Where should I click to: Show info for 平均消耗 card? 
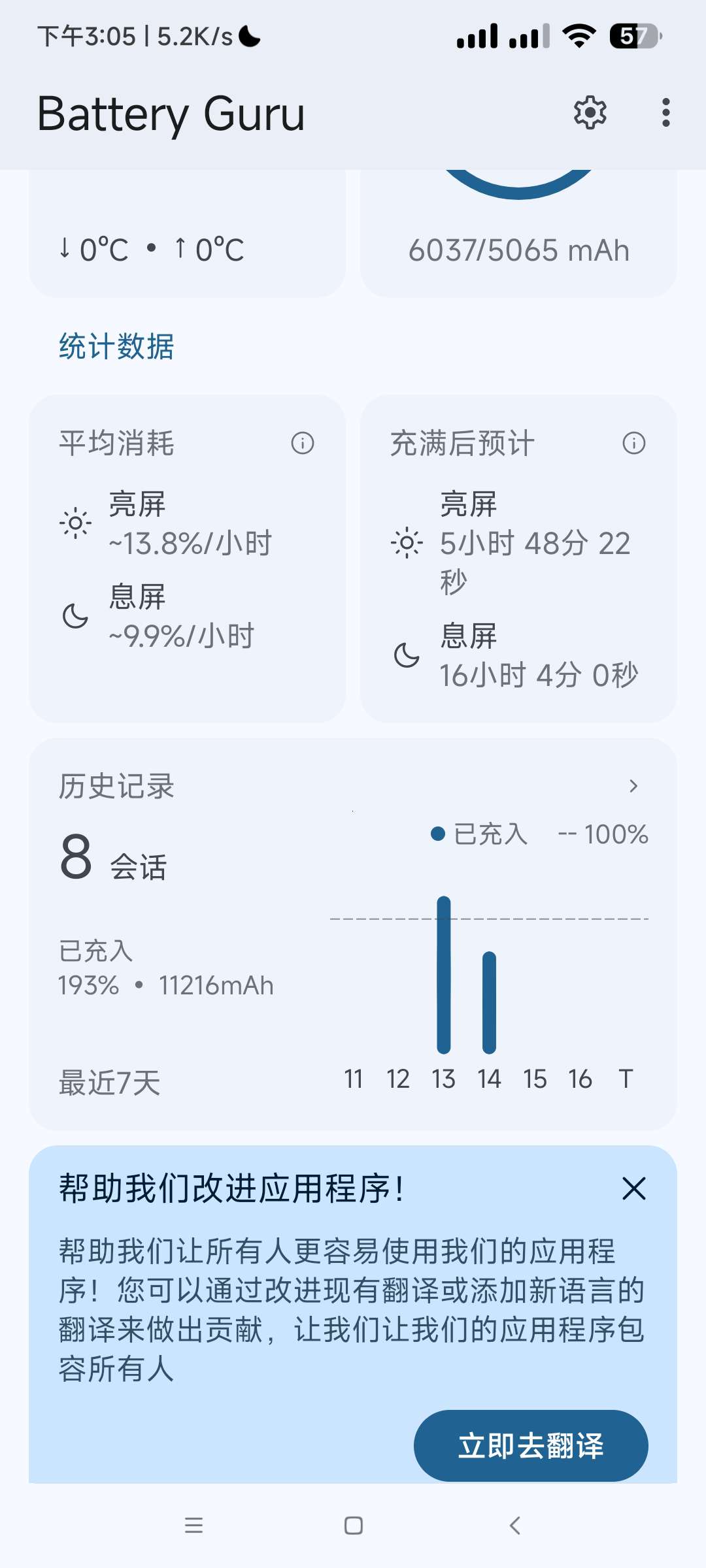303,443
